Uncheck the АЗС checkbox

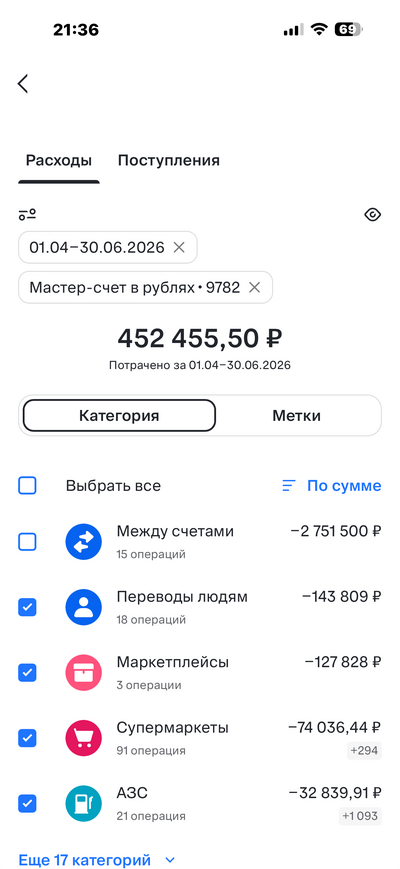[27, 803]
